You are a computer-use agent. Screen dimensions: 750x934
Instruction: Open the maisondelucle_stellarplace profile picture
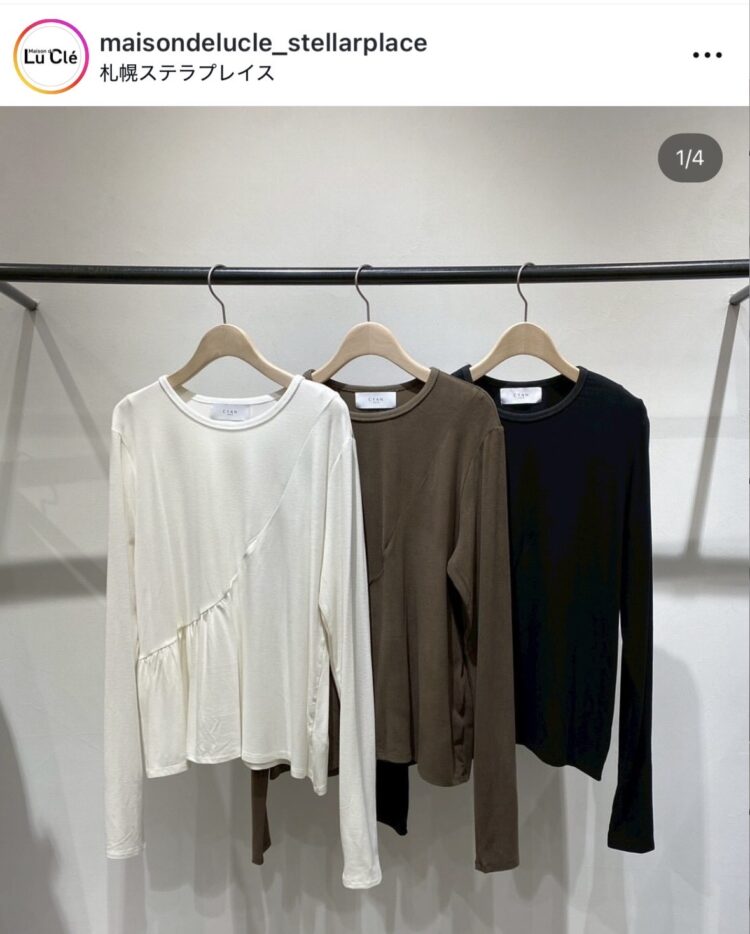pos(50,56)
